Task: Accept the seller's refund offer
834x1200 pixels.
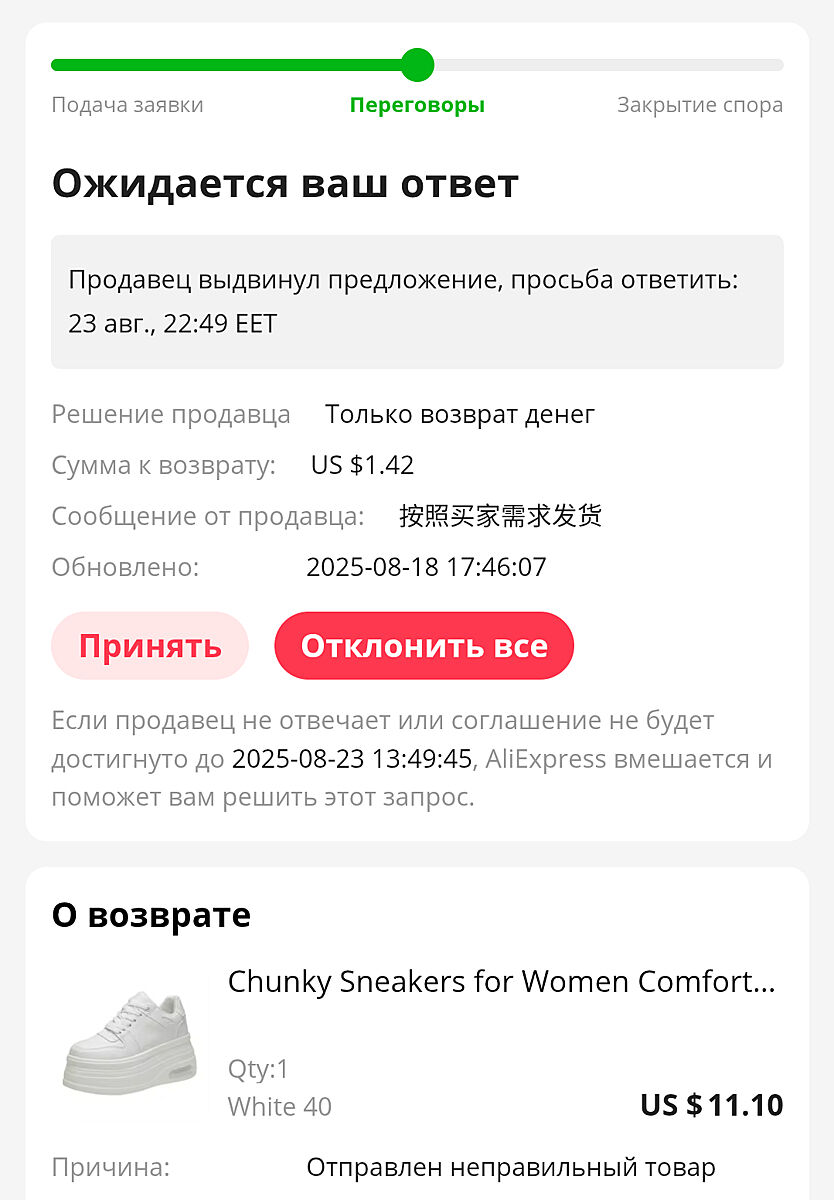Action: 150,646
